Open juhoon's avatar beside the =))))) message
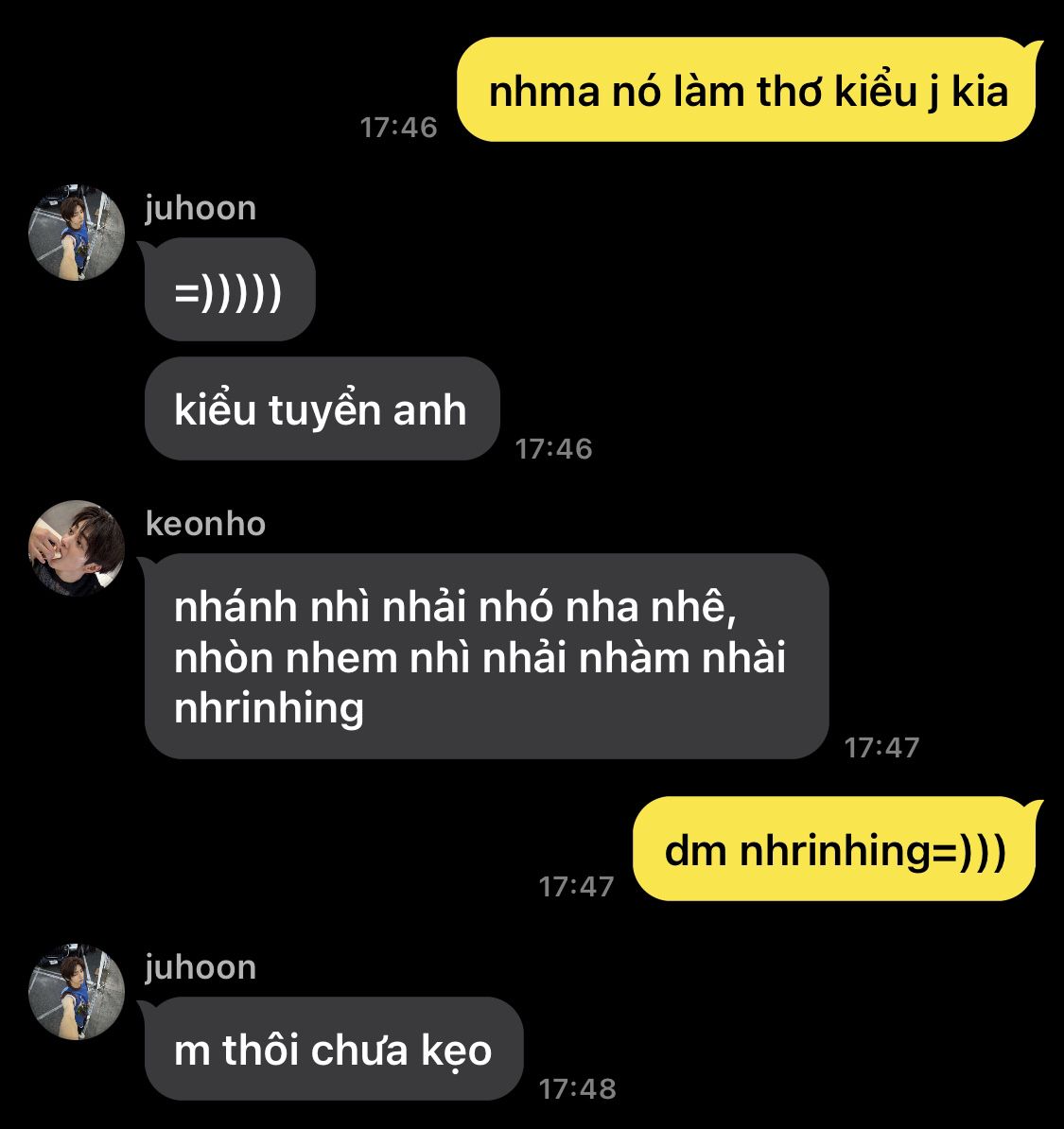 [x=77, y=233]
